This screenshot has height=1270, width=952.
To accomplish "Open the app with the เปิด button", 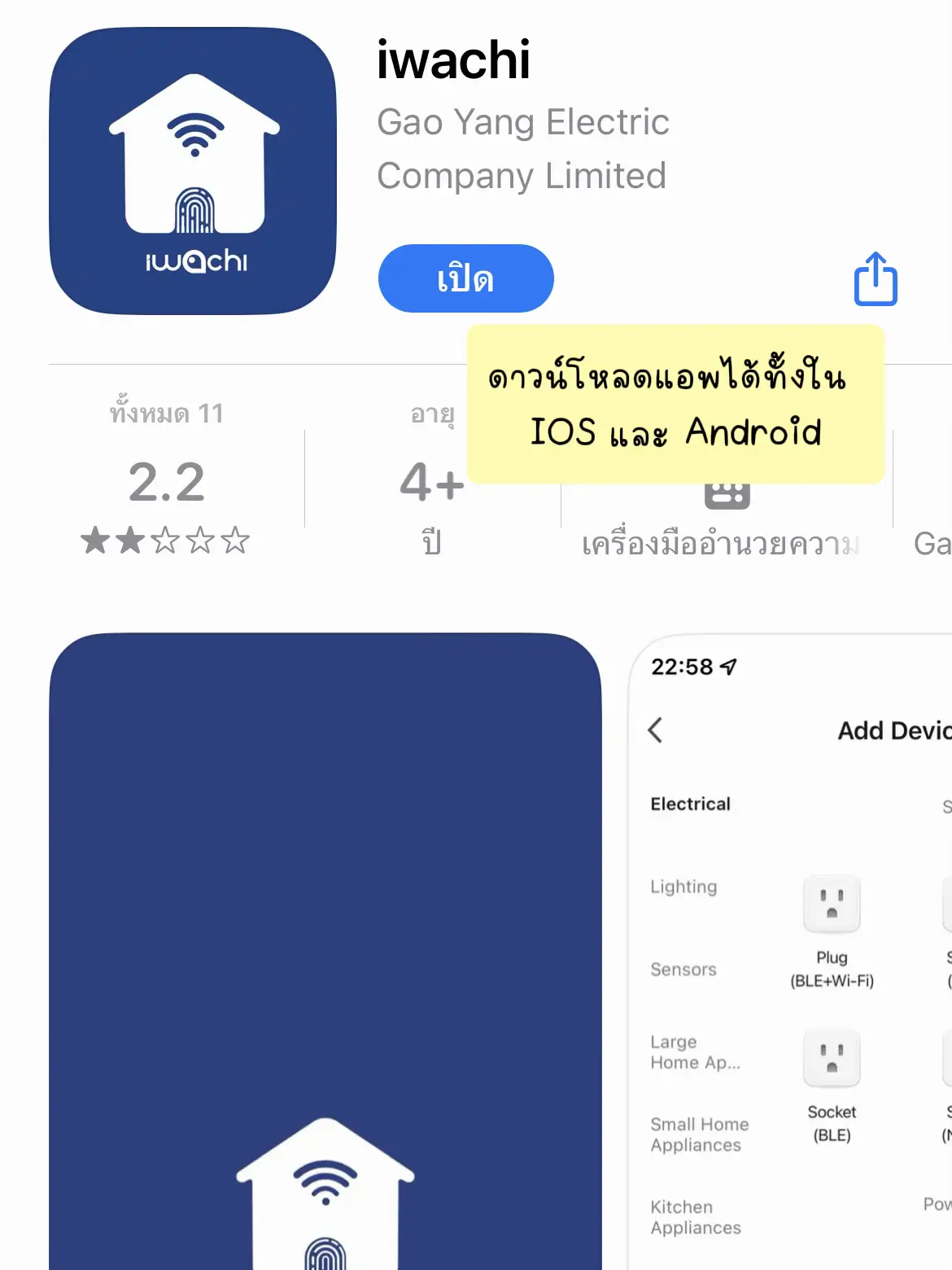I will pos(465,278).
